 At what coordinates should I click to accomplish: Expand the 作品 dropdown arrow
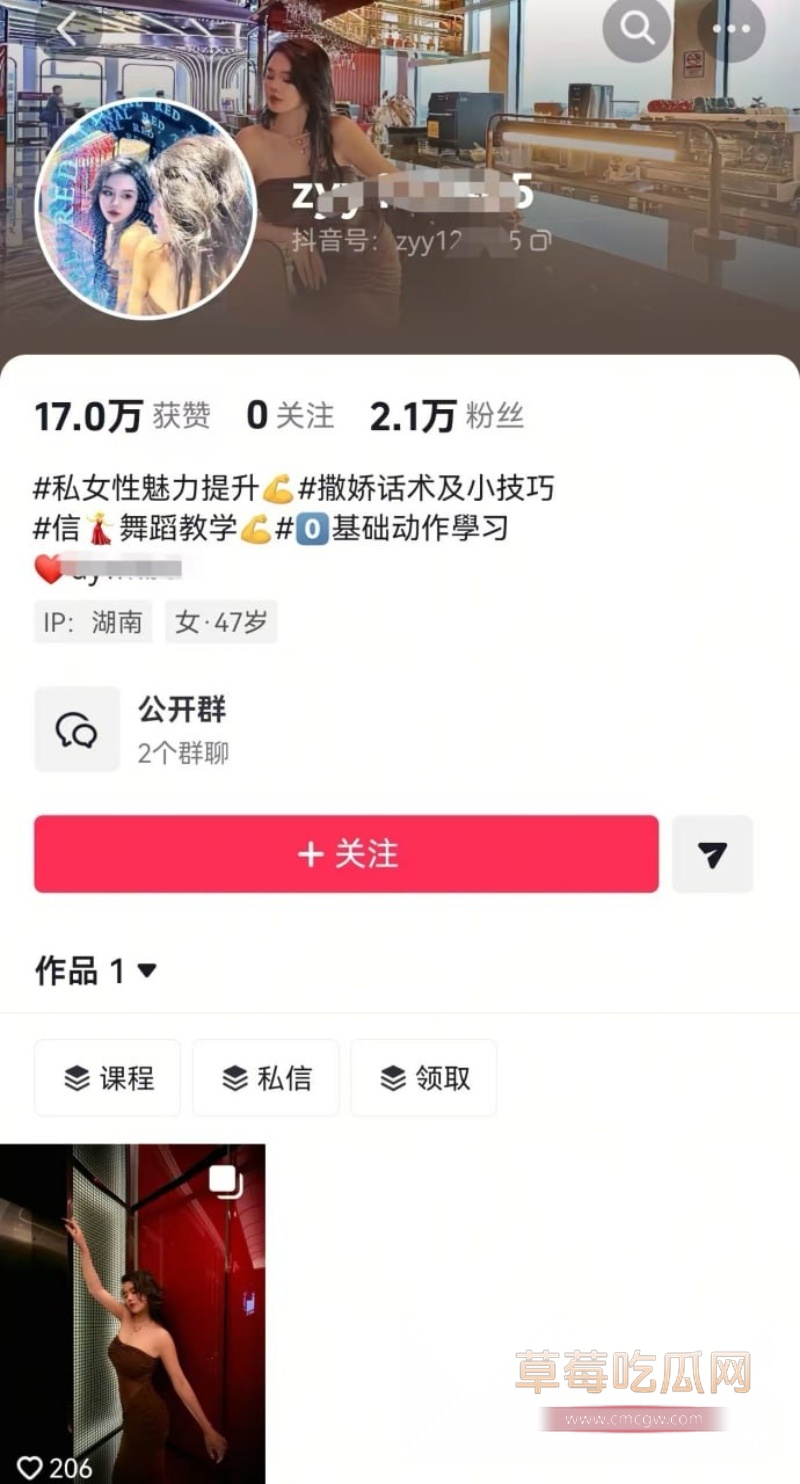pos(145,970)
